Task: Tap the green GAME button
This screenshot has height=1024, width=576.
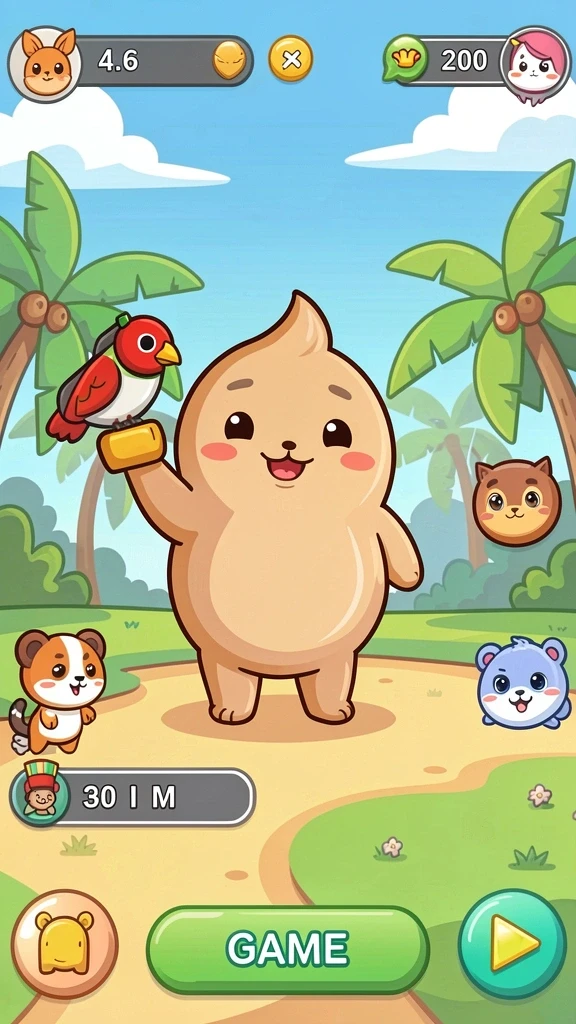Action: pyautogui.click(x=288, y=949)
